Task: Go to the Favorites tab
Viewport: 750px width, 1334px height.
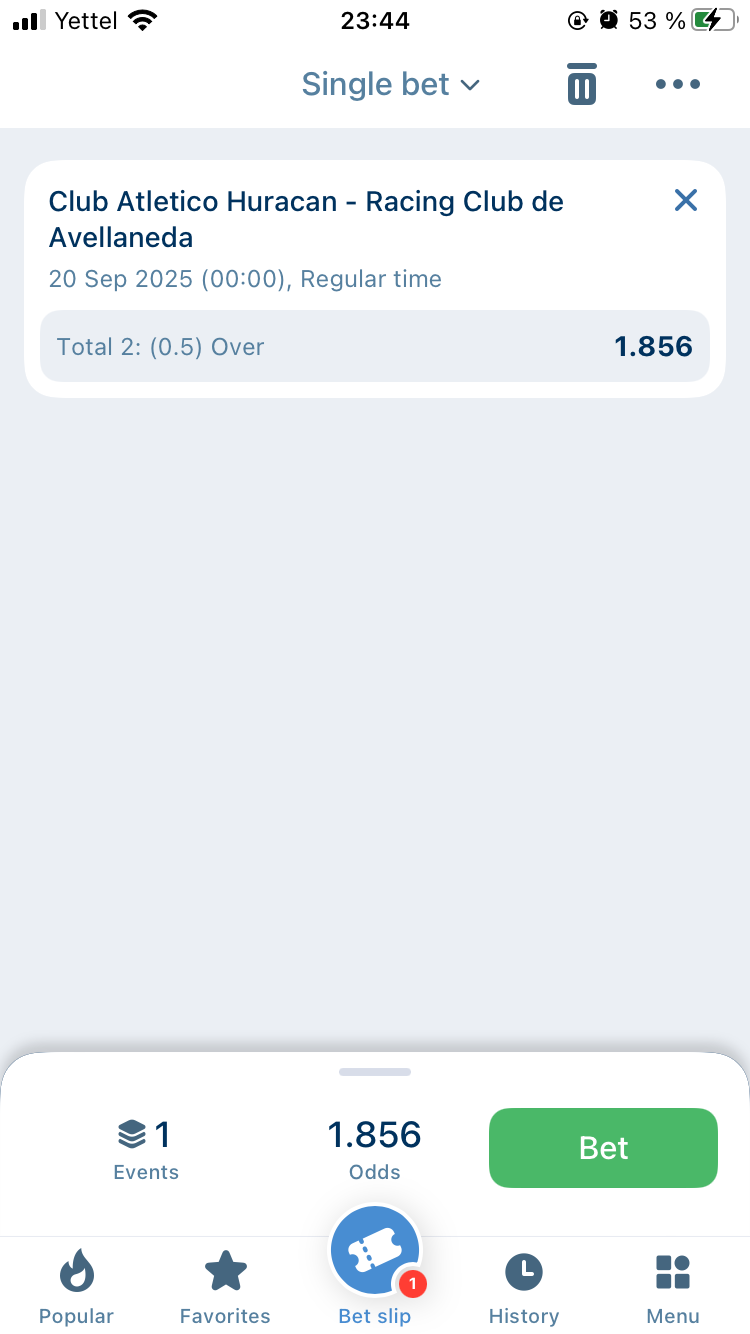Action: point(225,1288)
